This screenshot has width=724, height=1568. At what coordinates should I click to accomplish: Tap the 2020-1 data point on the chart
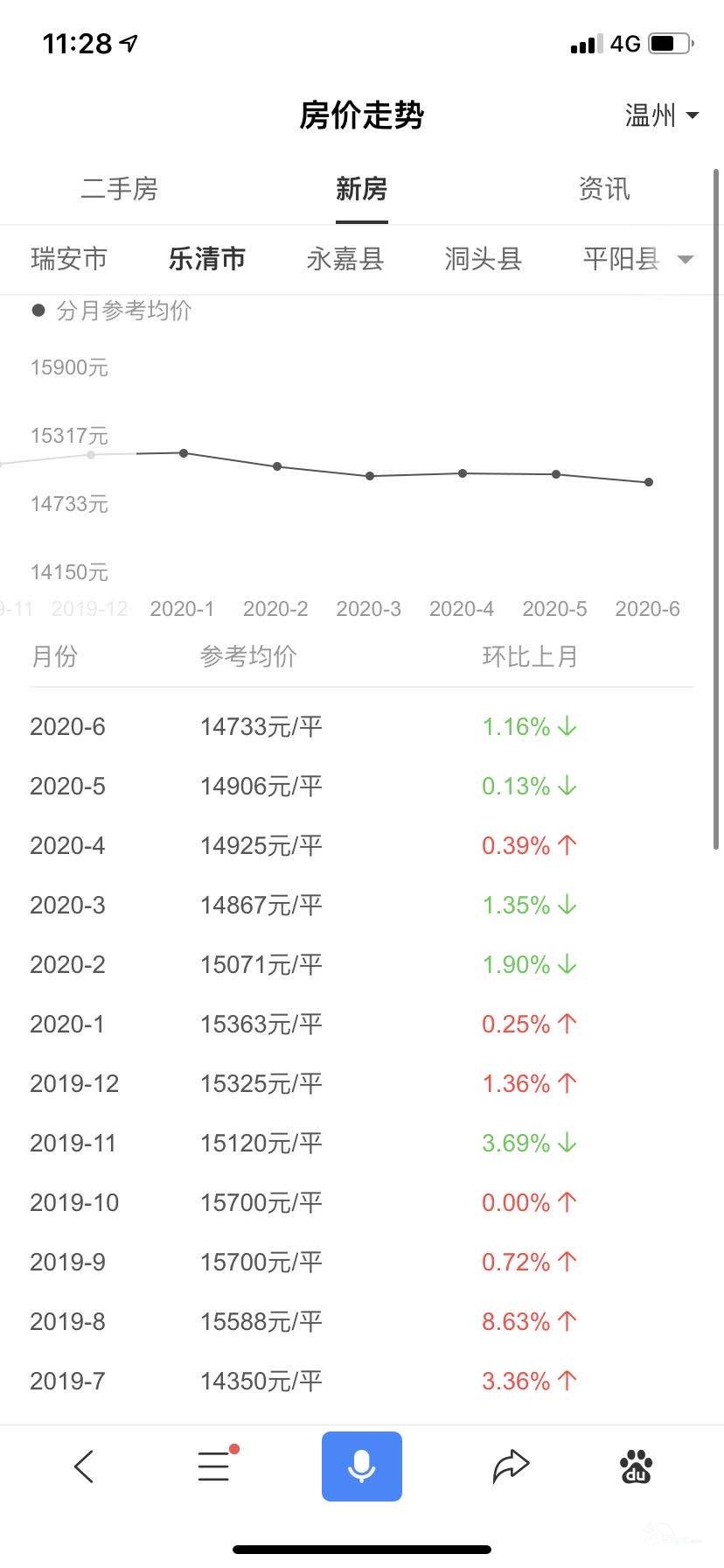coord(184,453)
